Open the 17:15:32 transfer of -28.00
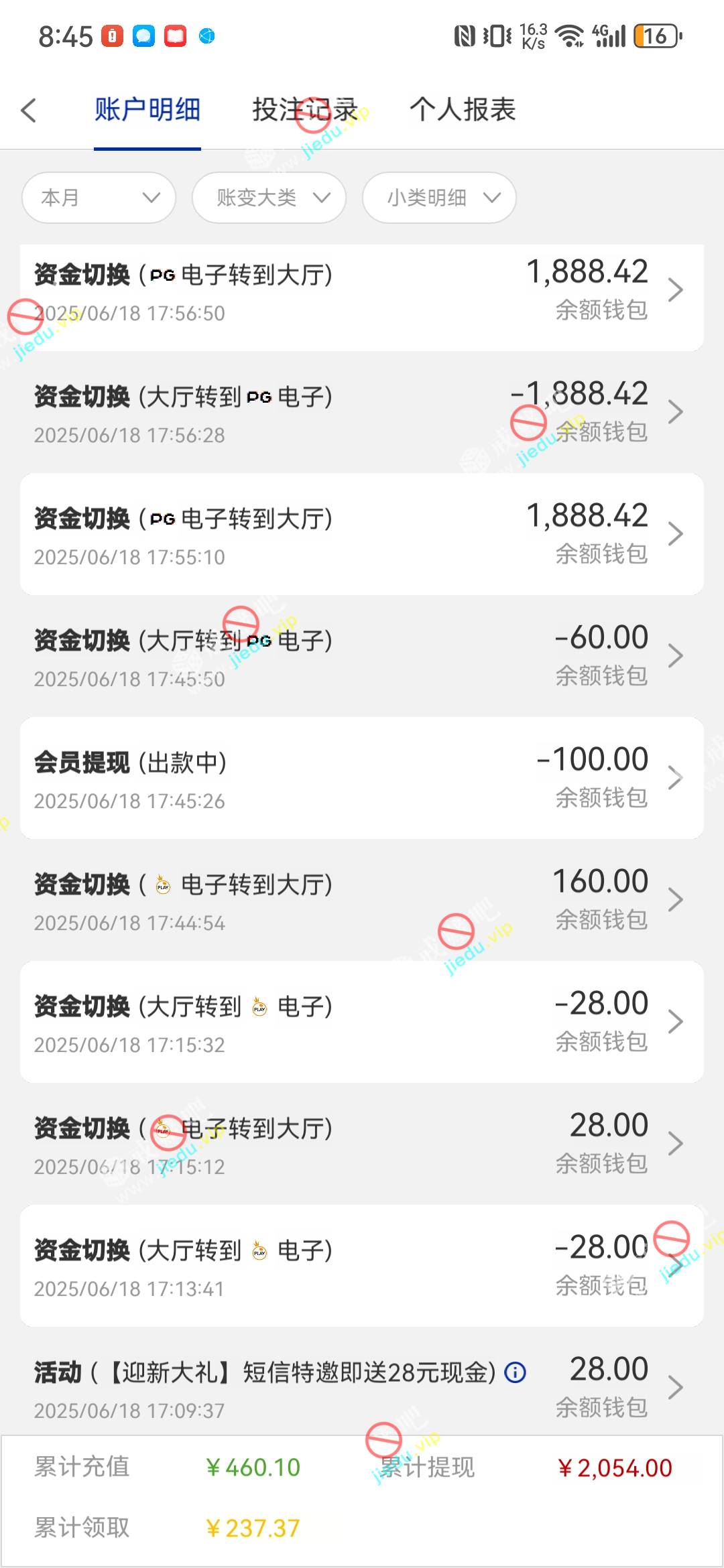This screenshot has height=1568, width=724. point(362,1023)
